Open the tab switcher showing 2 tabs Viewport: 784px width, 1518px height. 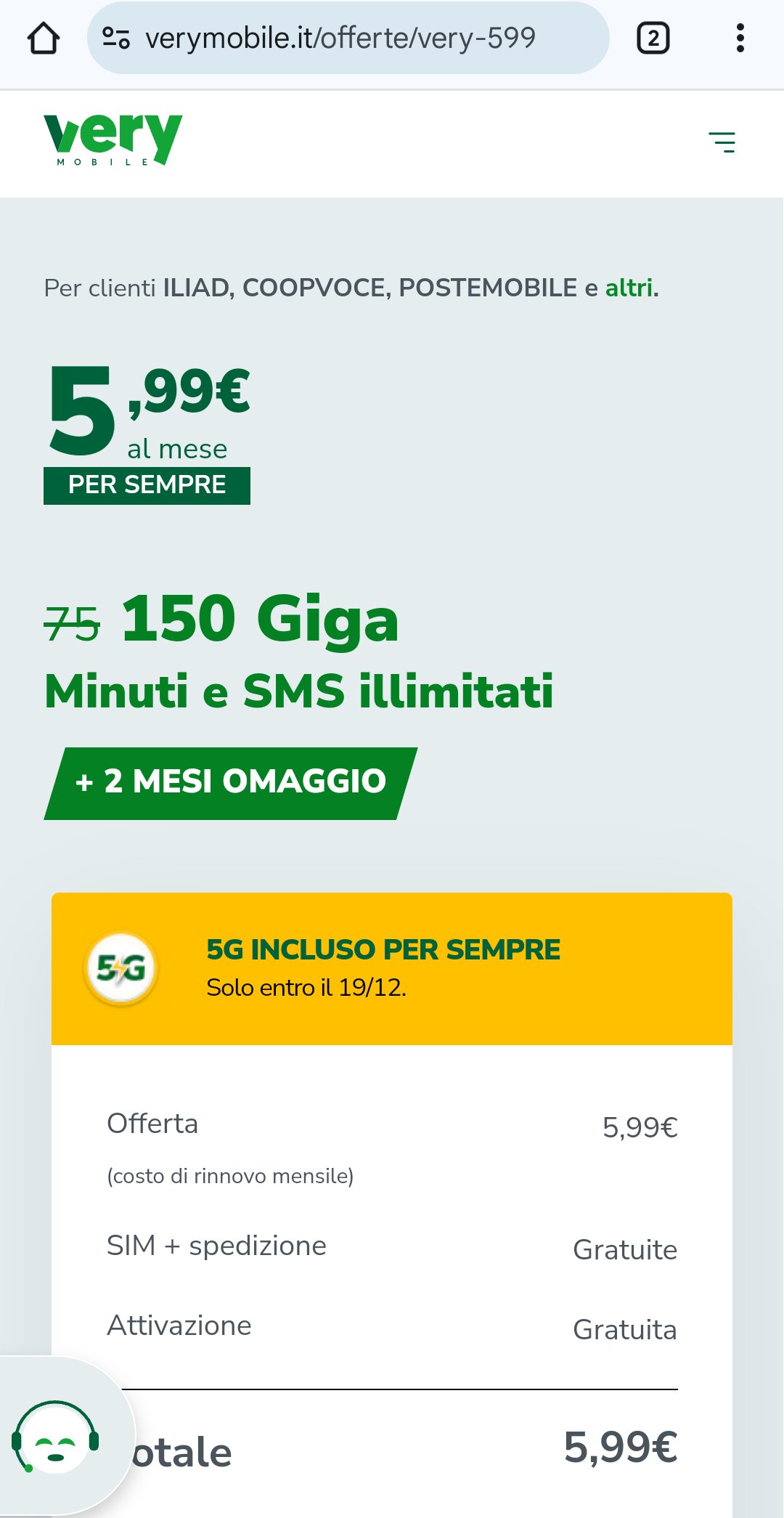pos(653,38)
